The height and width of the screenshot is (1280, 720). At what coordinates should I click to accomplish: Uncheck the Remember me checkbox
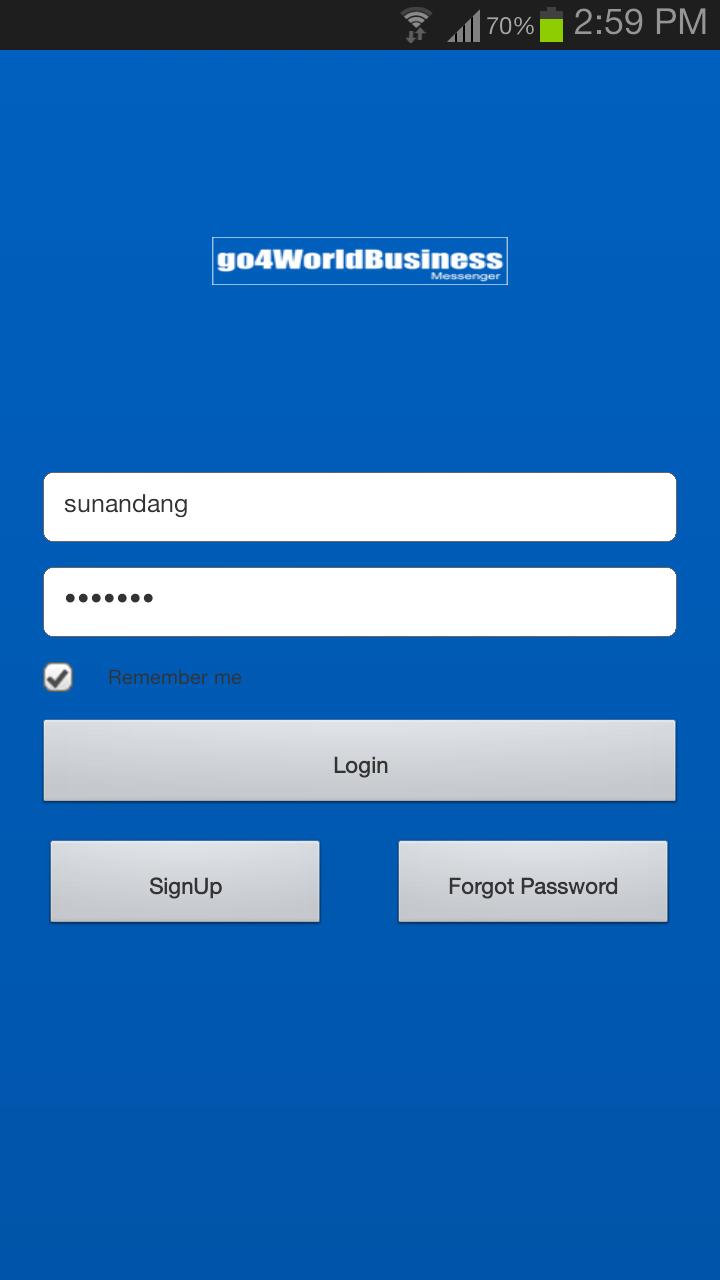point(58,677)
